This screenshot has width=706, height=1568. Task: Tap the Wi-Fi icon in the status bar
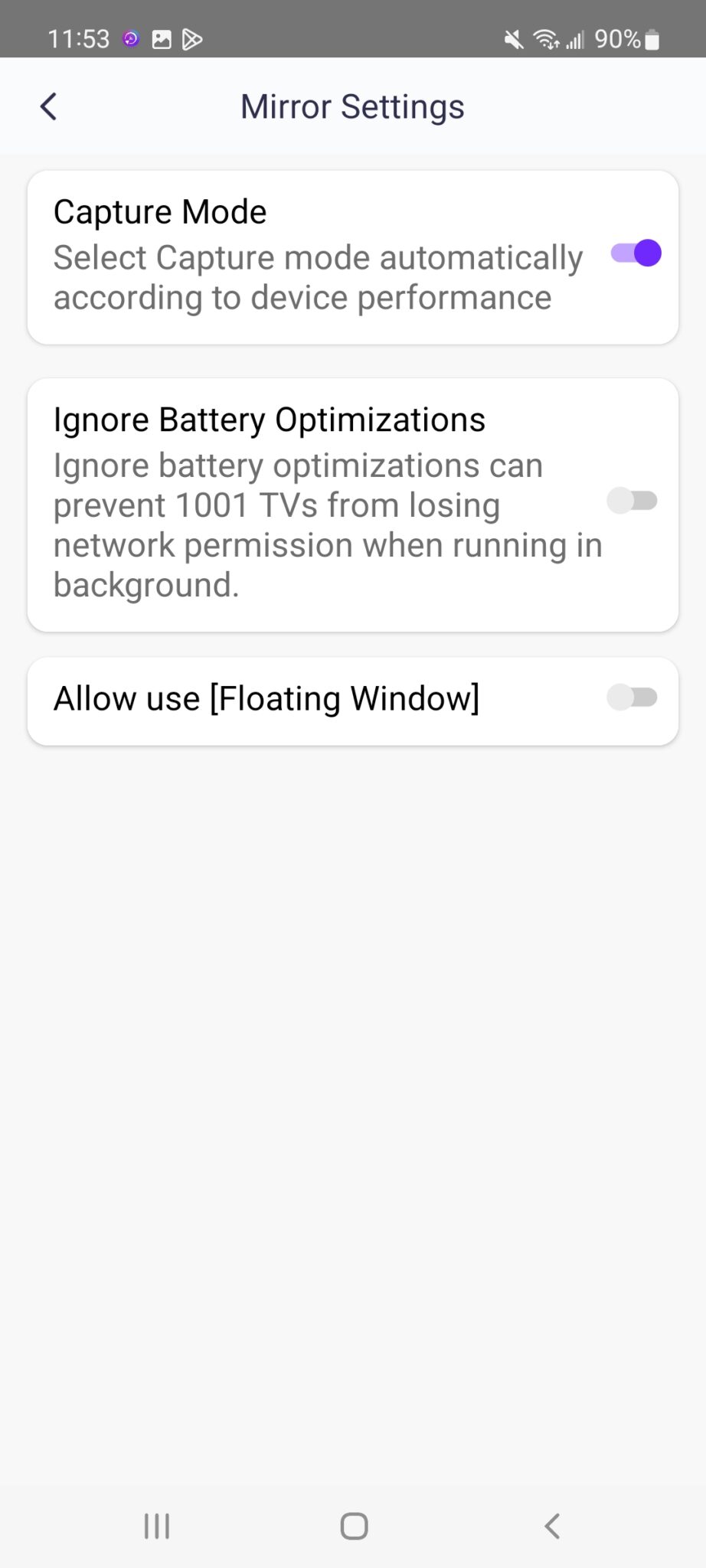point(547,38)
